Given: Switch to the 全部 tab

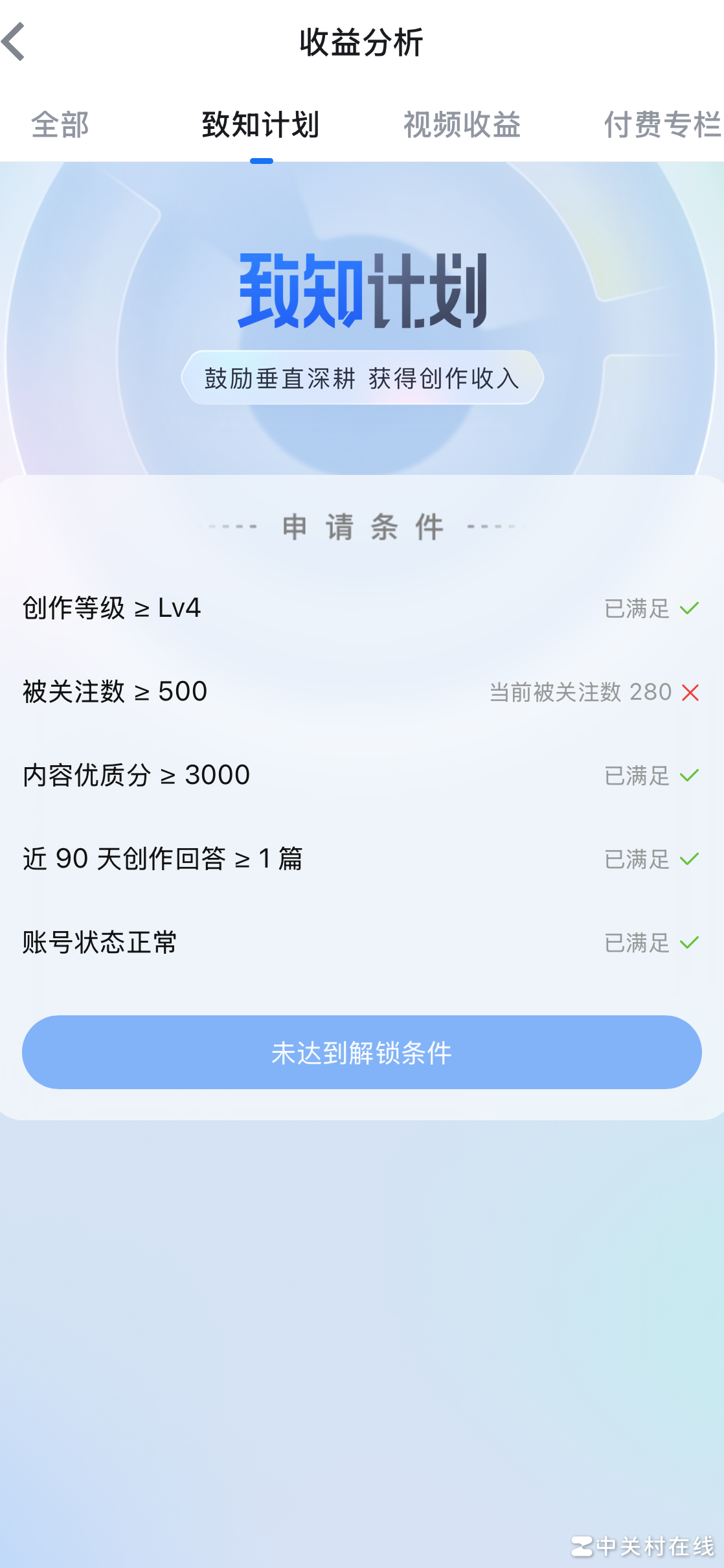Looking at the screenshot, I should tap(60, 124).
